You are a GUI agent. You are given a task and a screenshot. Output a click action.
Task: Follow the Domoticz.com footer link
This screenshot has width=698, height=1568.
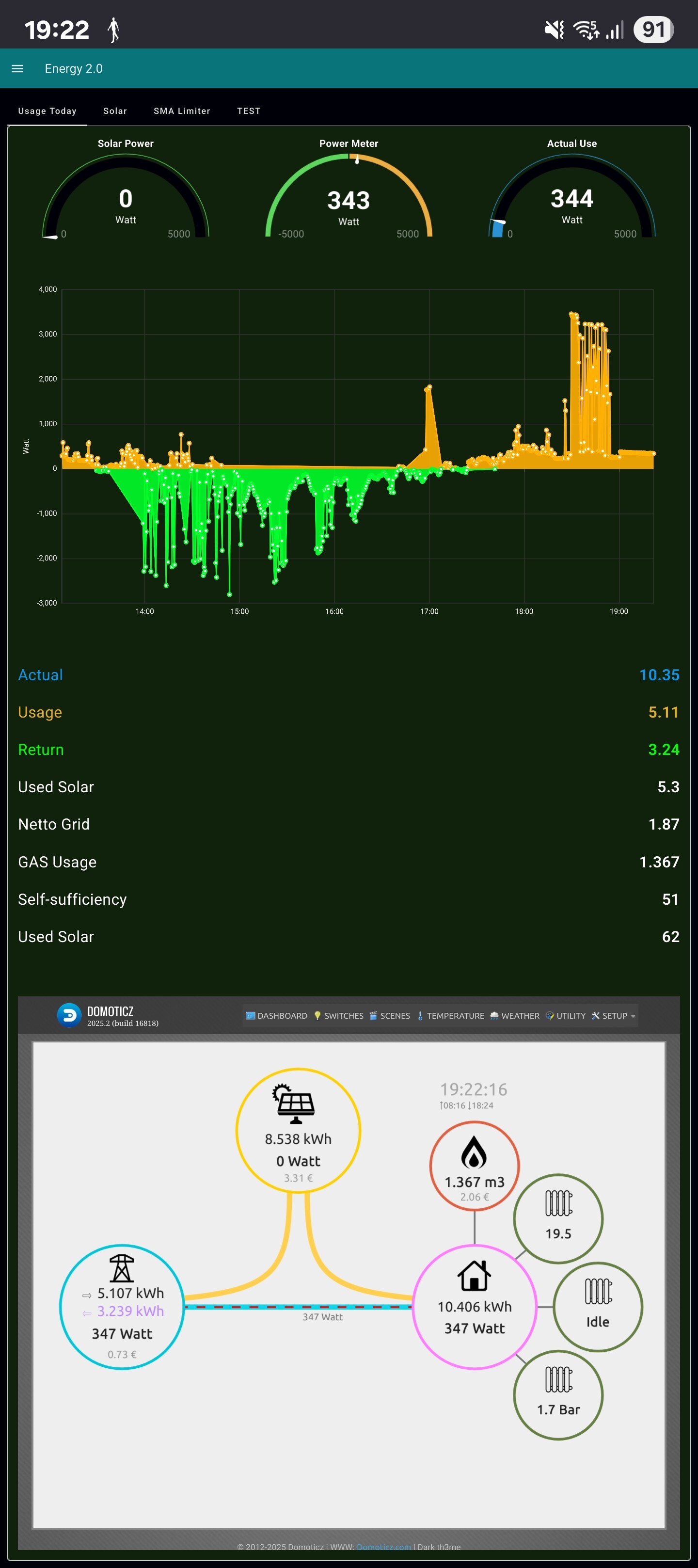(x=383, y=1547)
